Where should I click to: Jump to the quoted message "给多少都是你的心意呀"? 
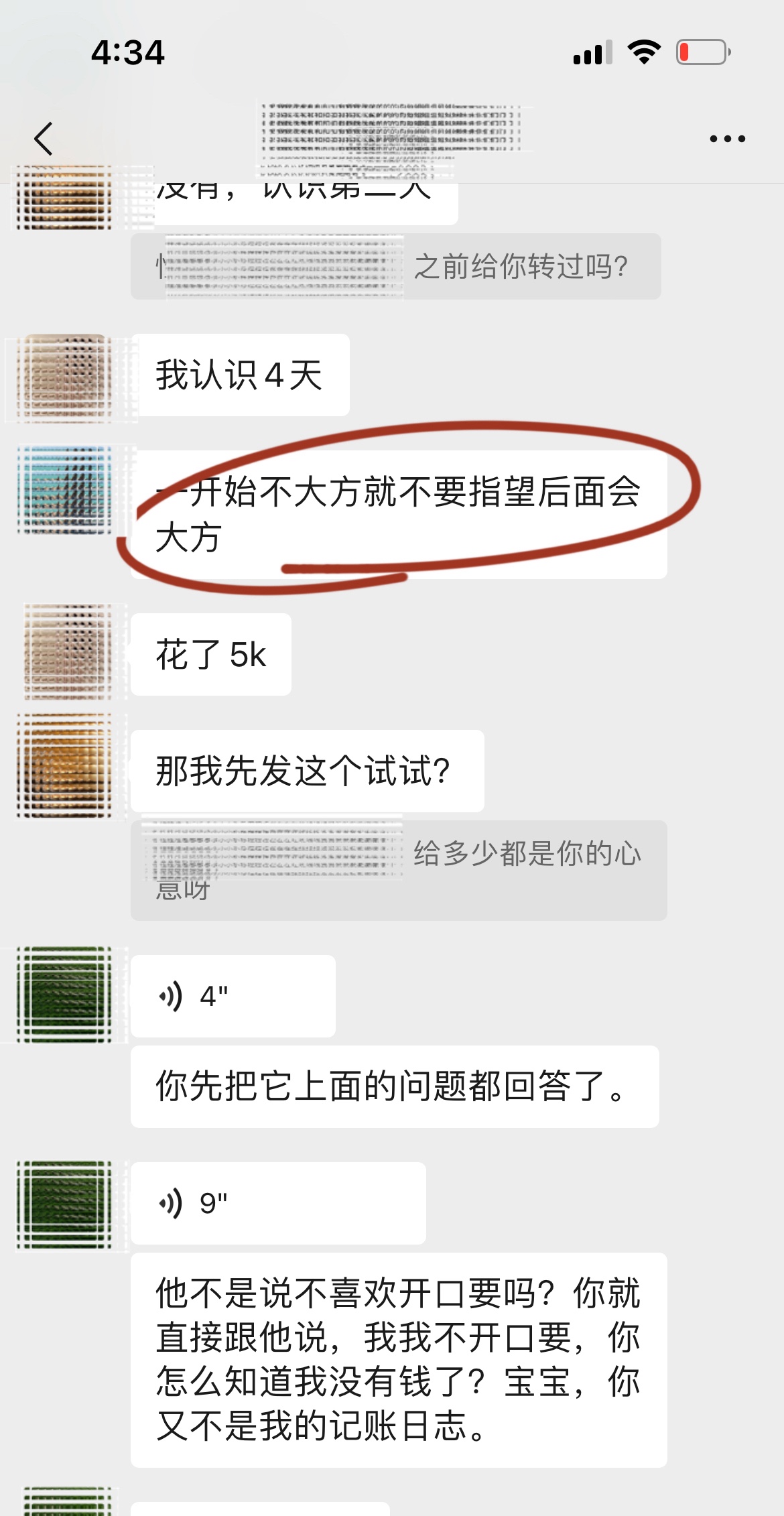(x=398, y=870)
